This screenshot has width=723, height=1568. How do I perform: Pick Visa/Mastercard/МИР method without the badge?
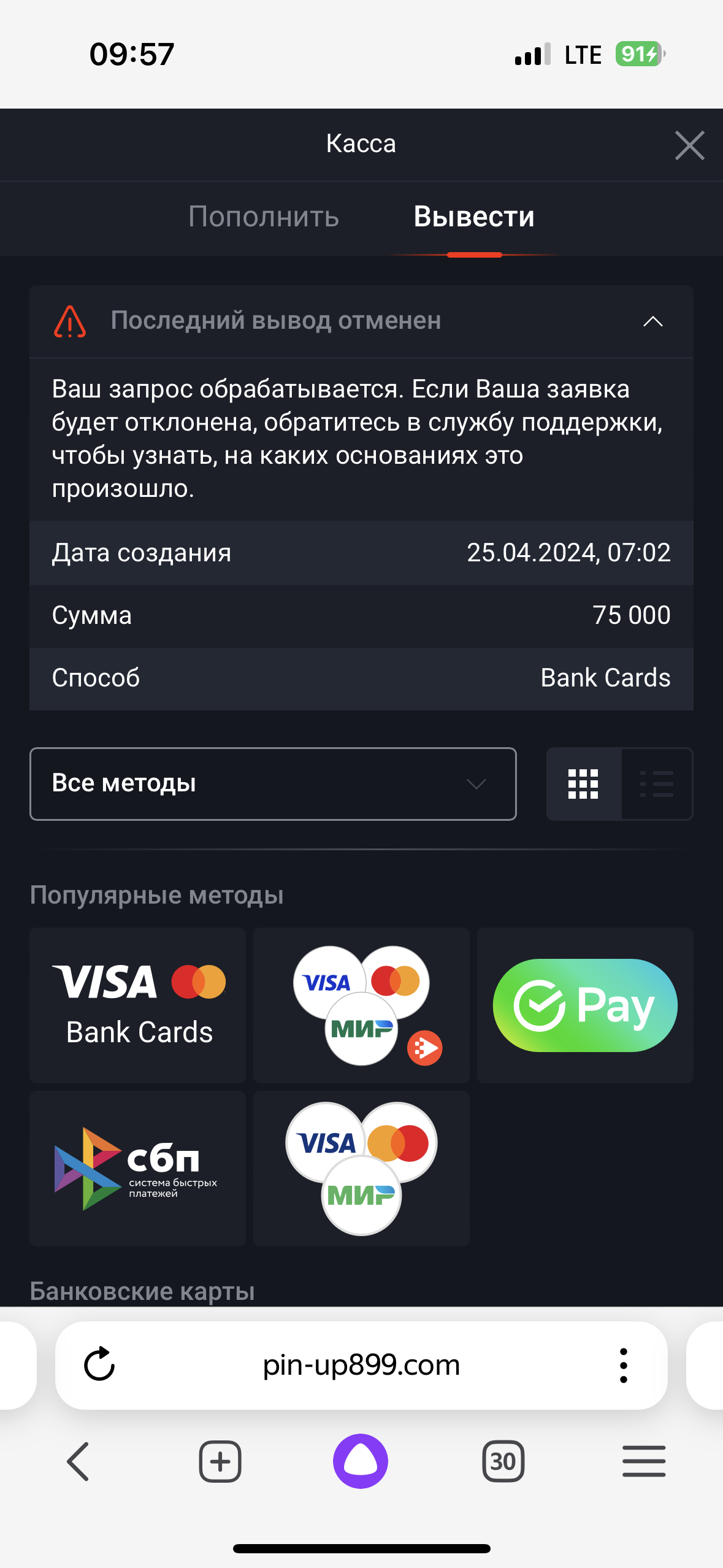362,1168
